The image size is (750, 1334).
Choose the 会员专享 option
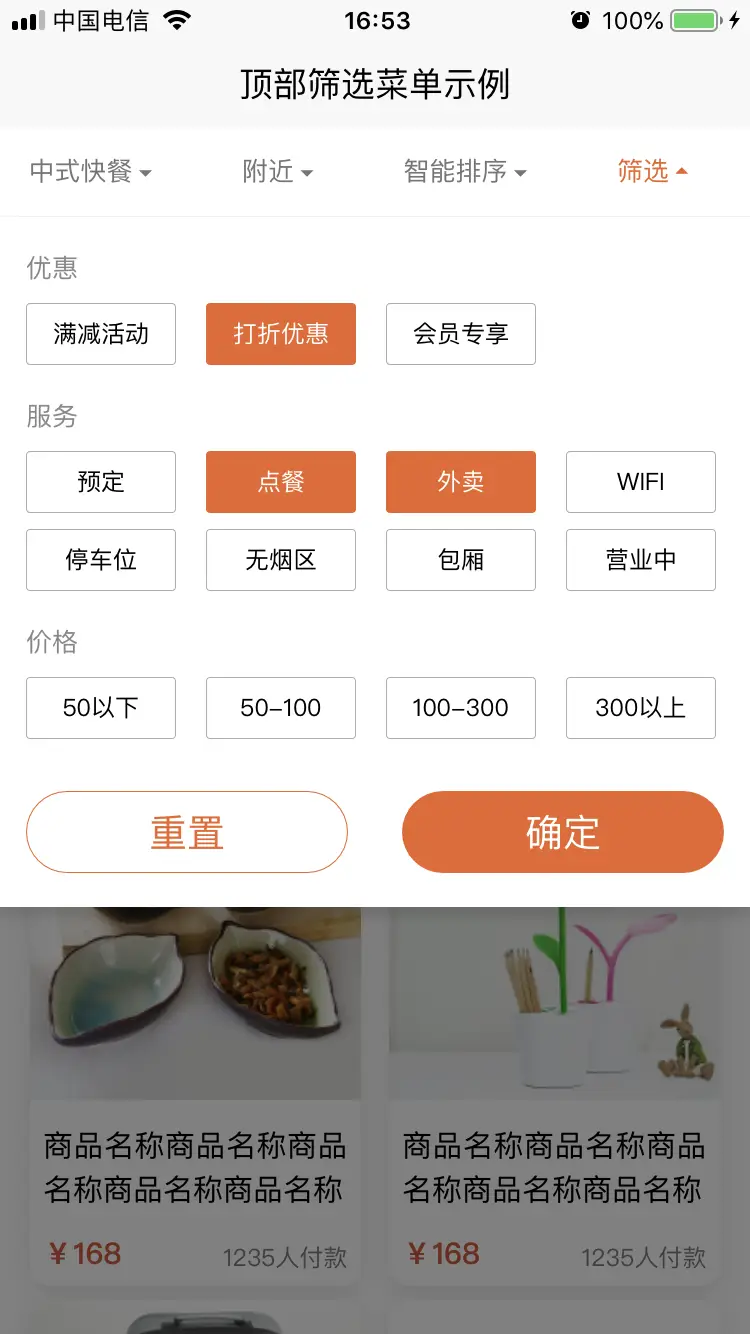461,334
